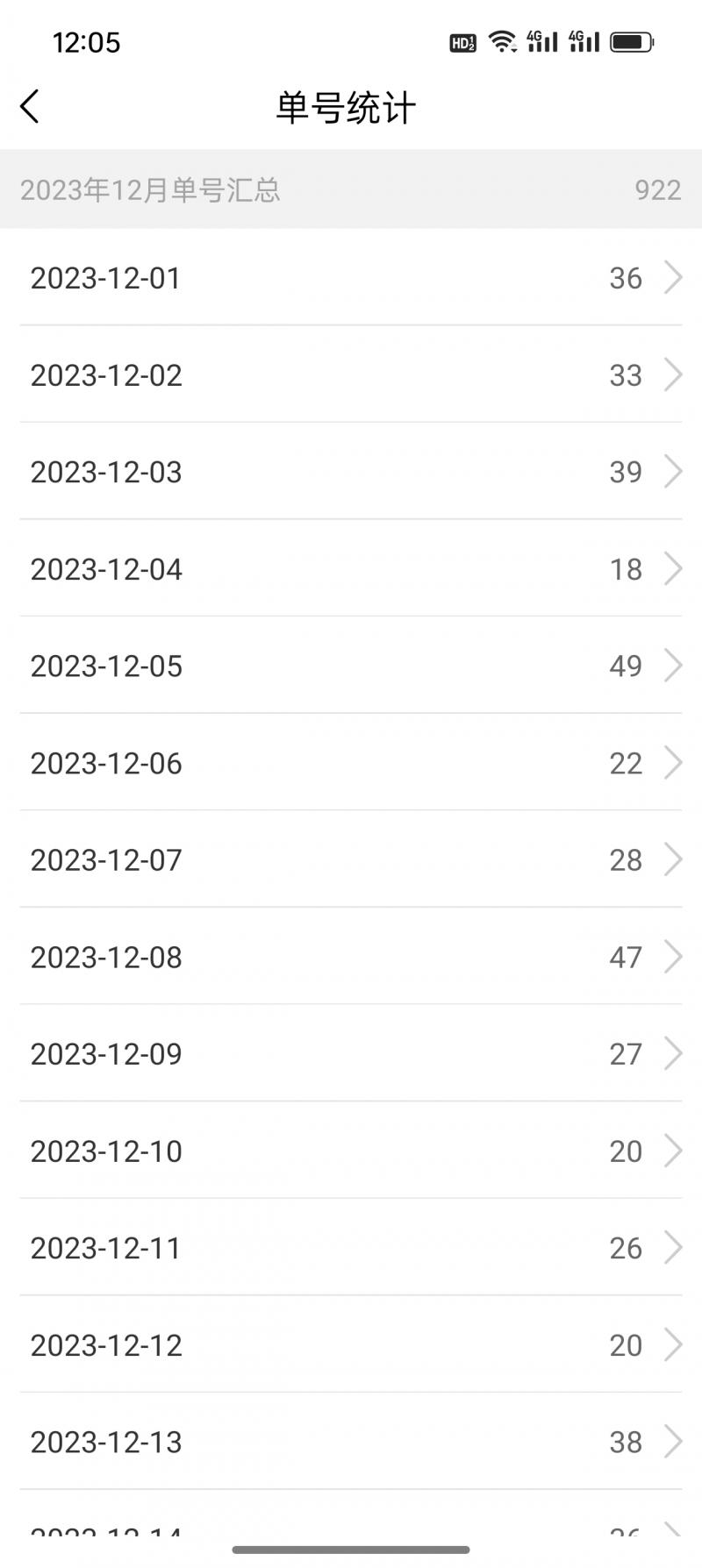Open 2023-12-05 showing 49 orders
The width and height of the screenshot is (702, 1568).
tap(351, 666)
